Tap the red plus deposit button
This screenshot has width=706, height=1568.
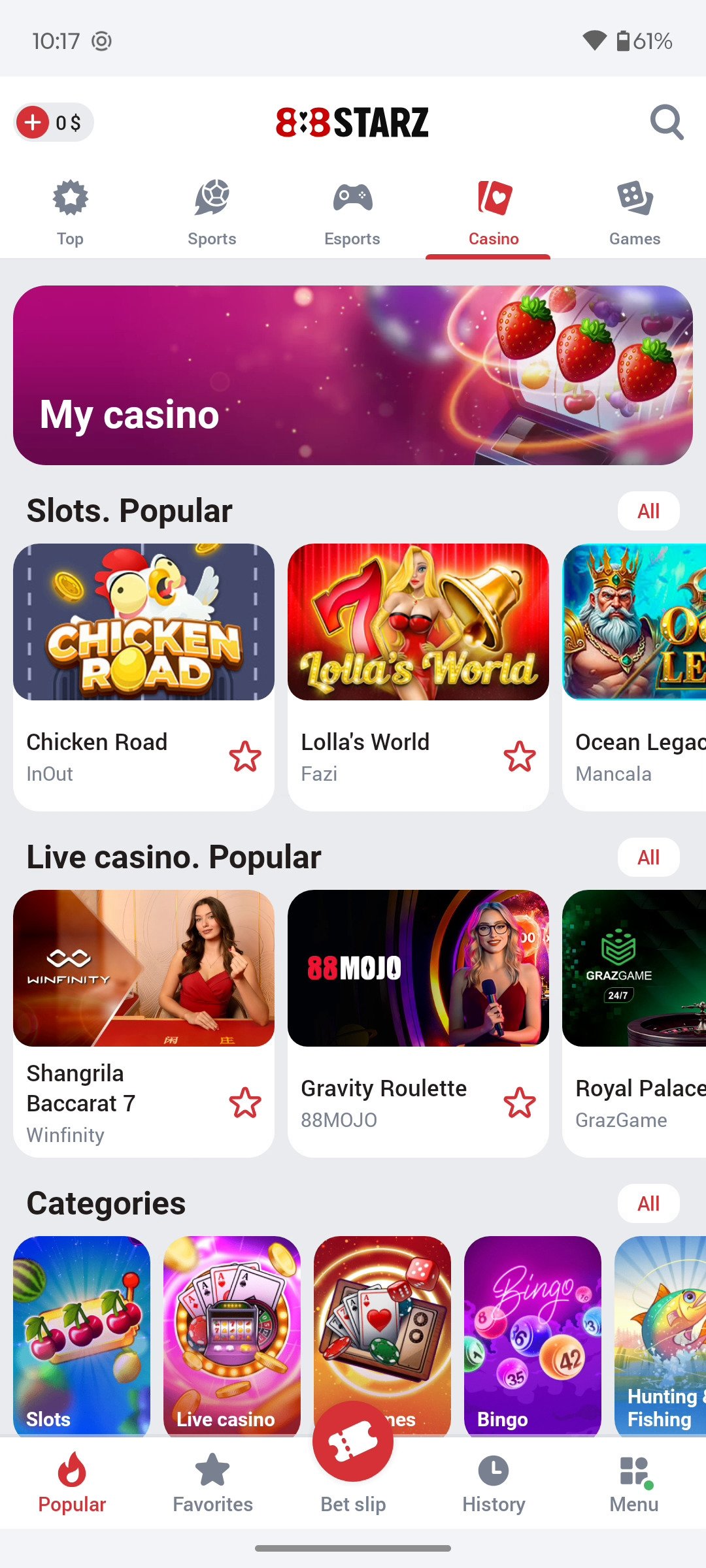[x=33, y=122]
